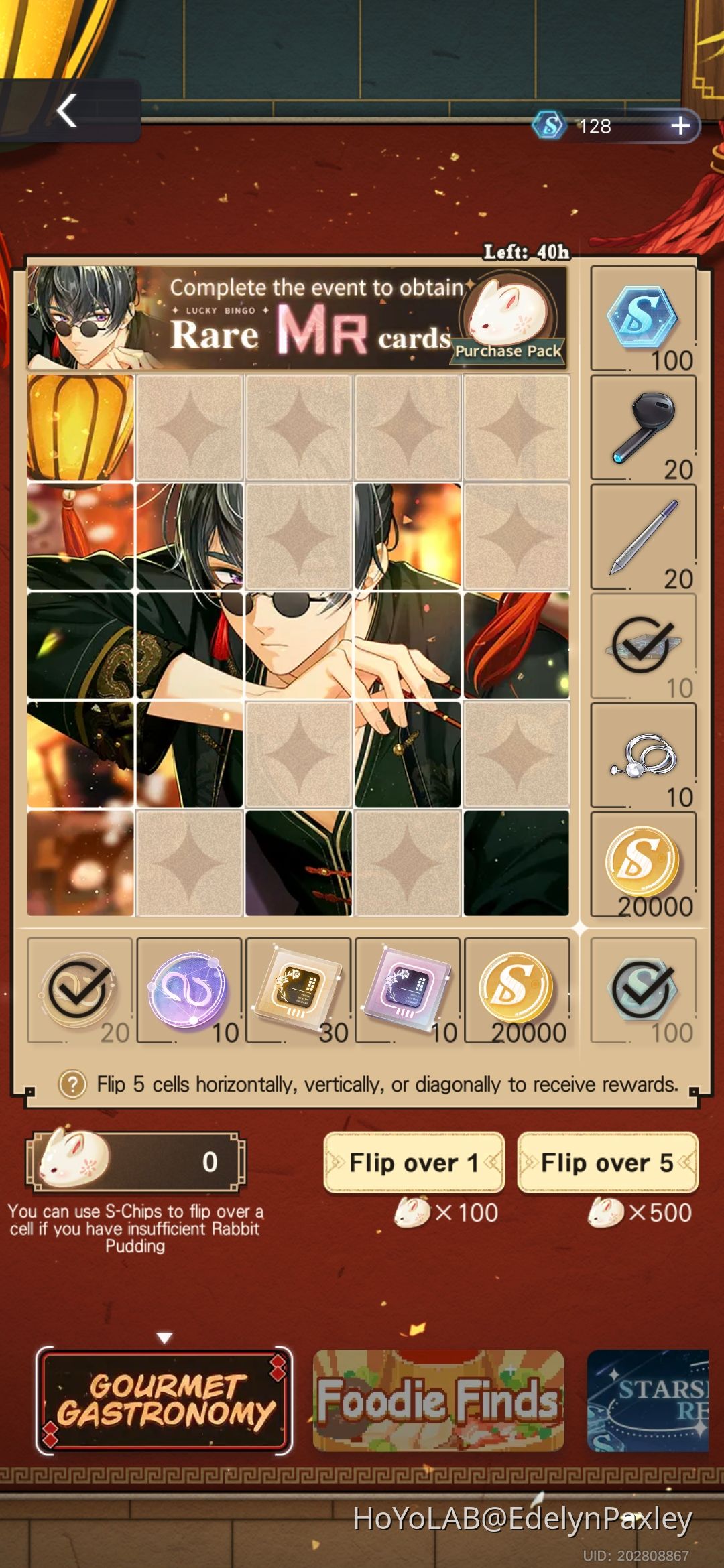724x1568 pixels.
Task: Go back using the top arrow
Action: pos(67,111)
